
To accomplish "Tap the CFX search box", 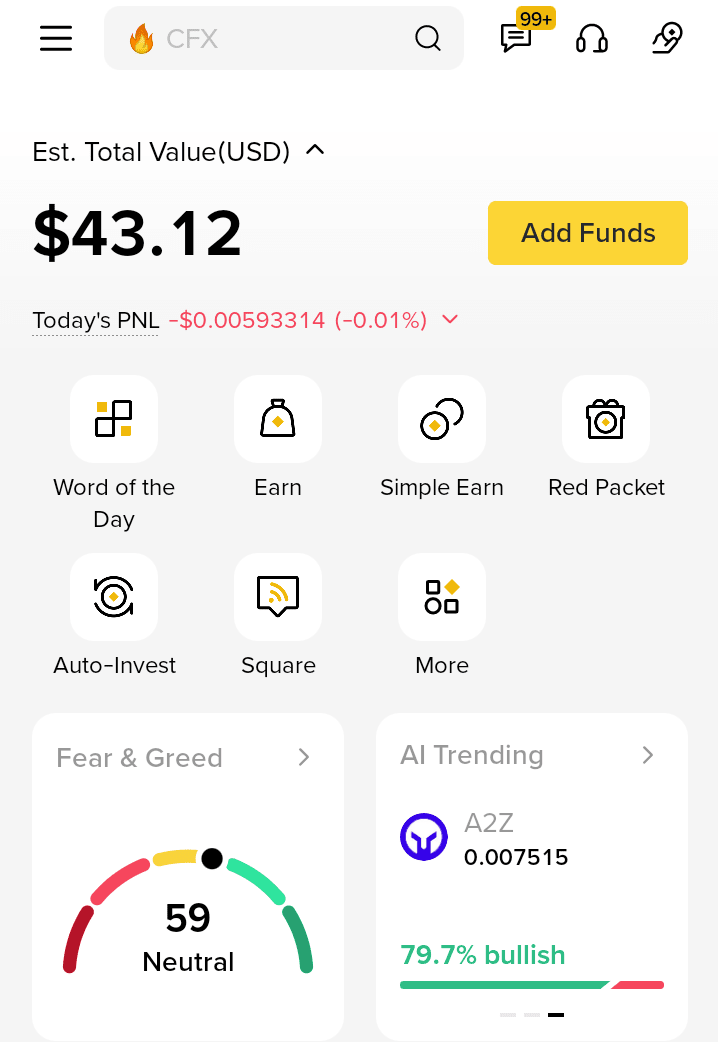I will 270,39.
